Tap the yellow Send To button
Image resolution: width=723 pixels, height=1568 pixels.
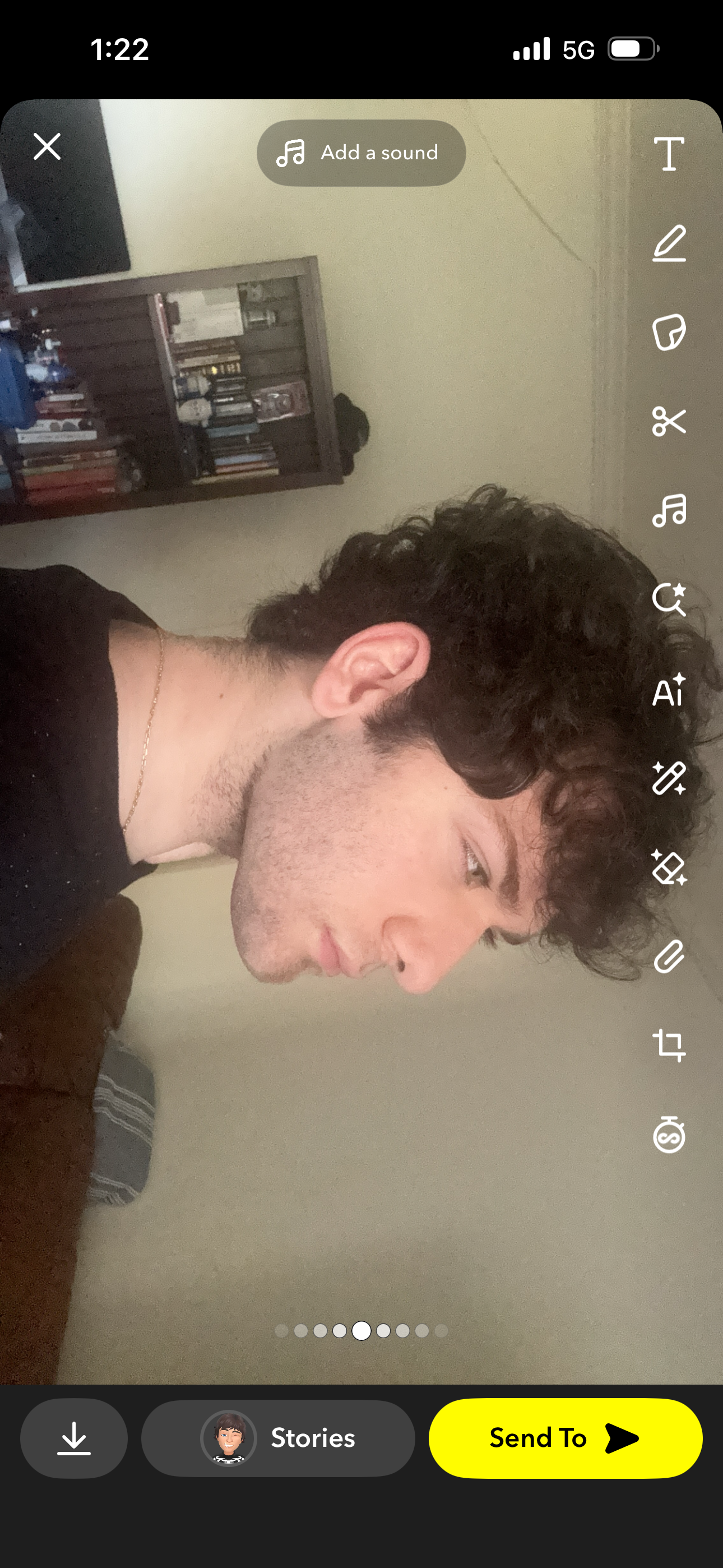coord(565,1438)
